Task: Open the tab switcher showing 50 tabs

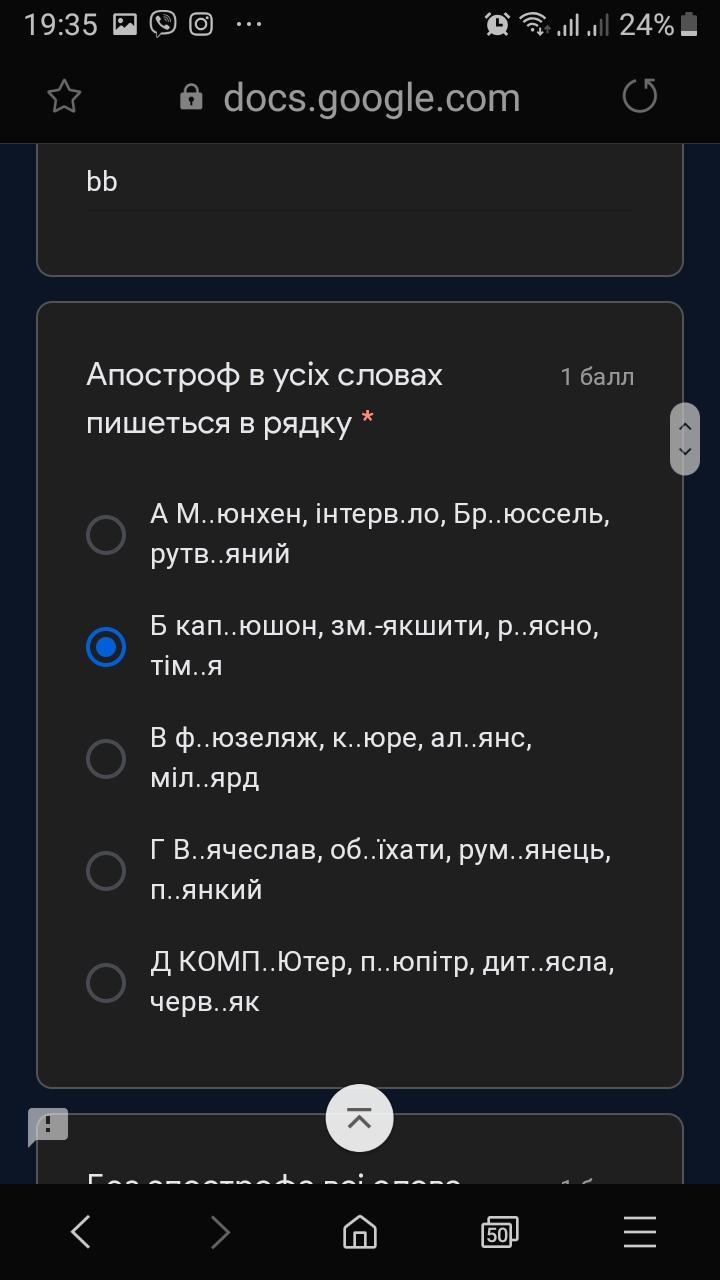Action: pyautogui.click(x=499, y=1233)
